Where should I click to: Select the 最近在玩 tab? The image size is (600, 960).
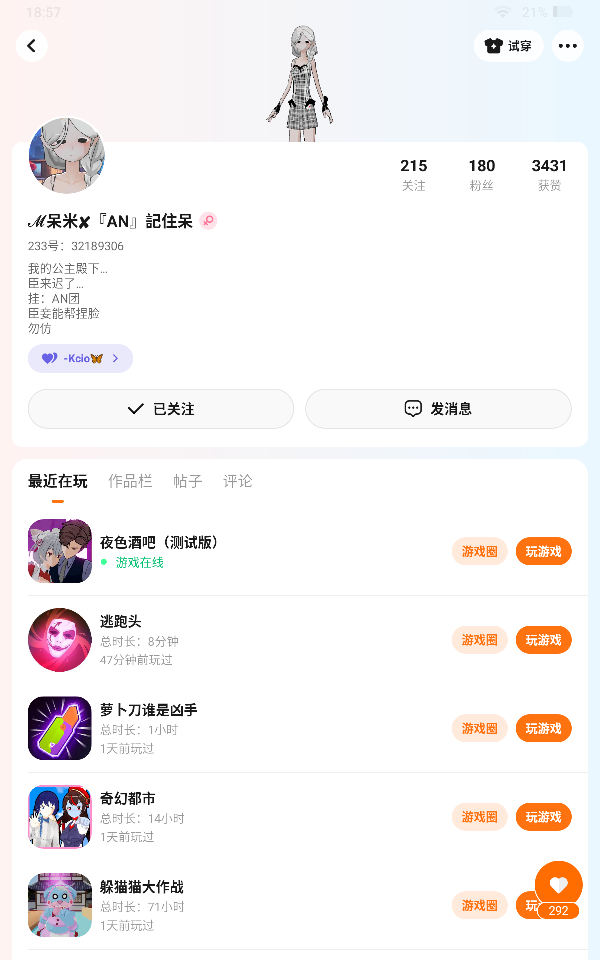(57, 481)
